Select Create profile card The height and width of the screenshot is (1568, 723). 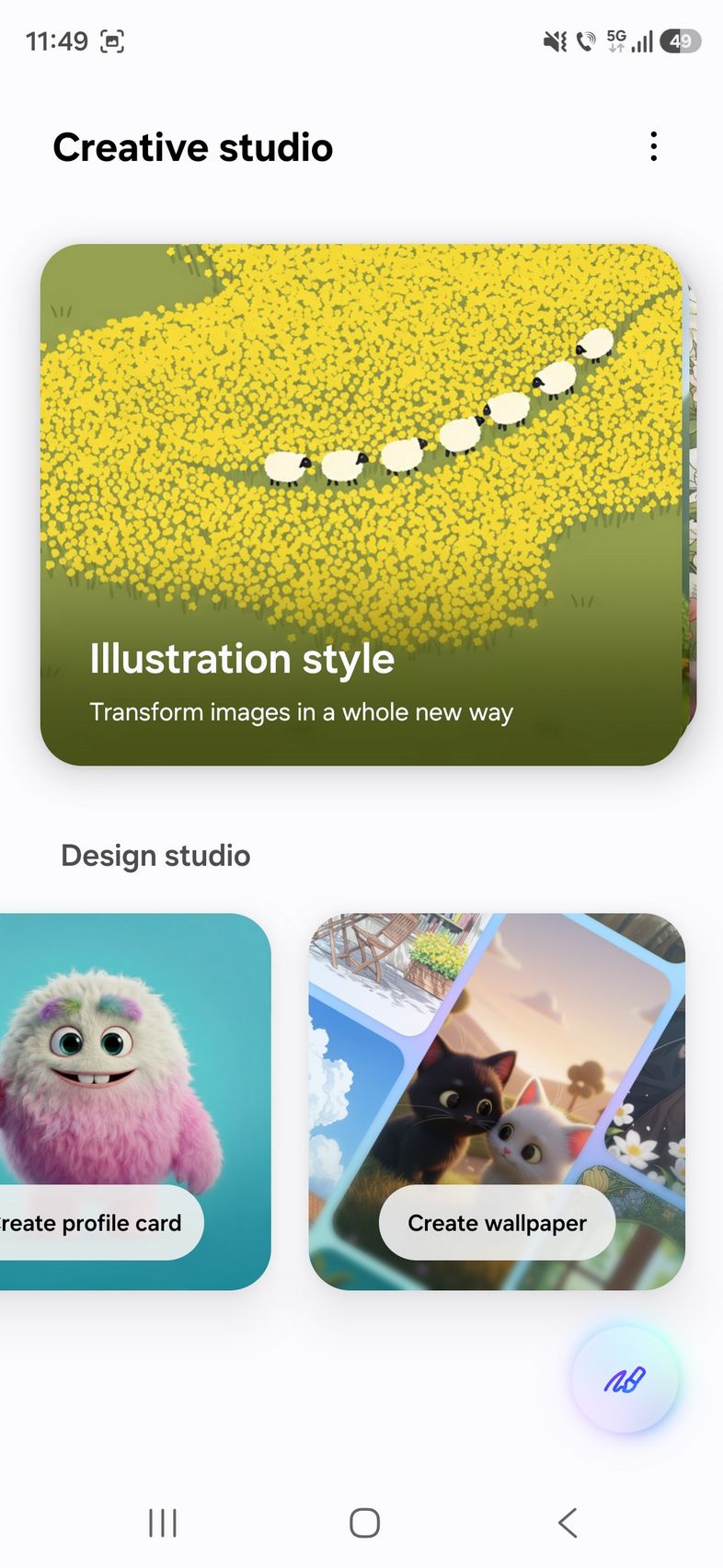click(x=97, y=1222)
